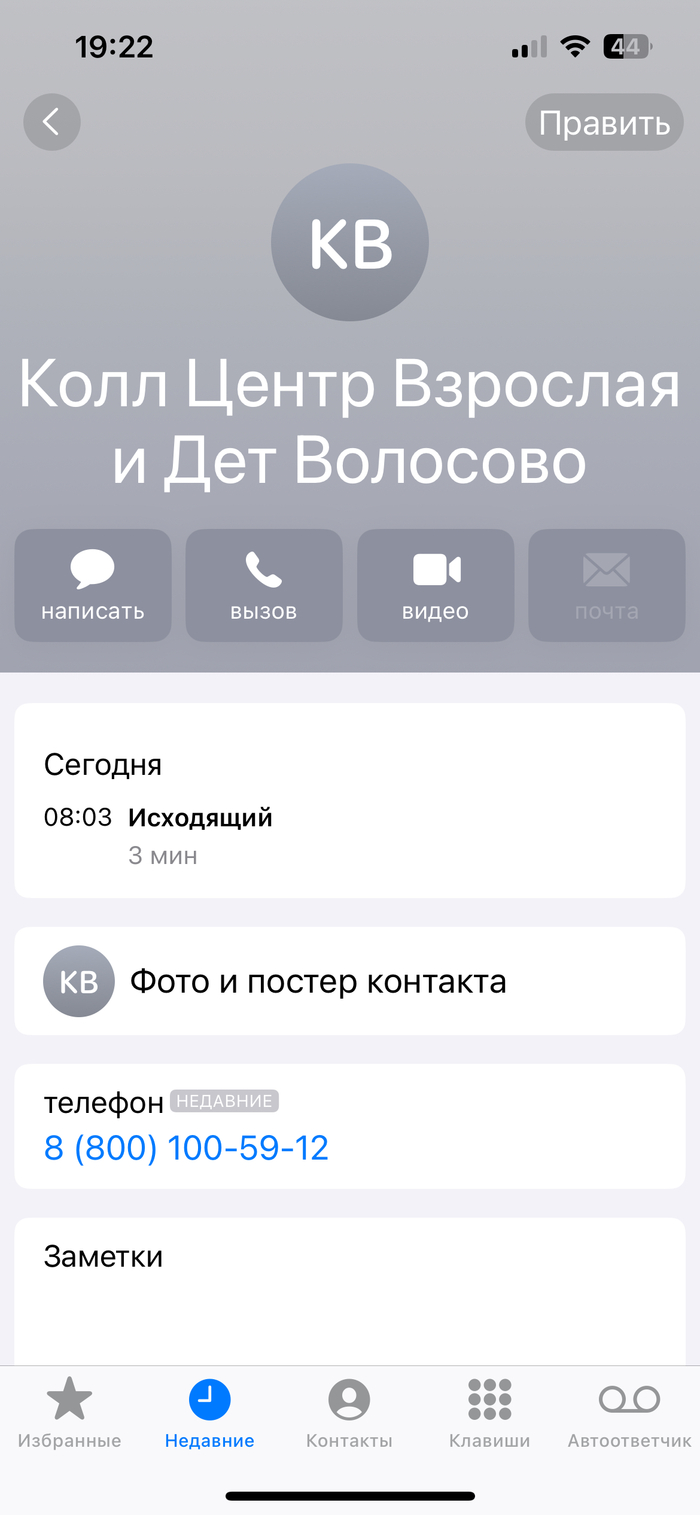Tap the Заметки notes field
Viewport: 700px width, 1515px height.
[x=350, y=1290]
